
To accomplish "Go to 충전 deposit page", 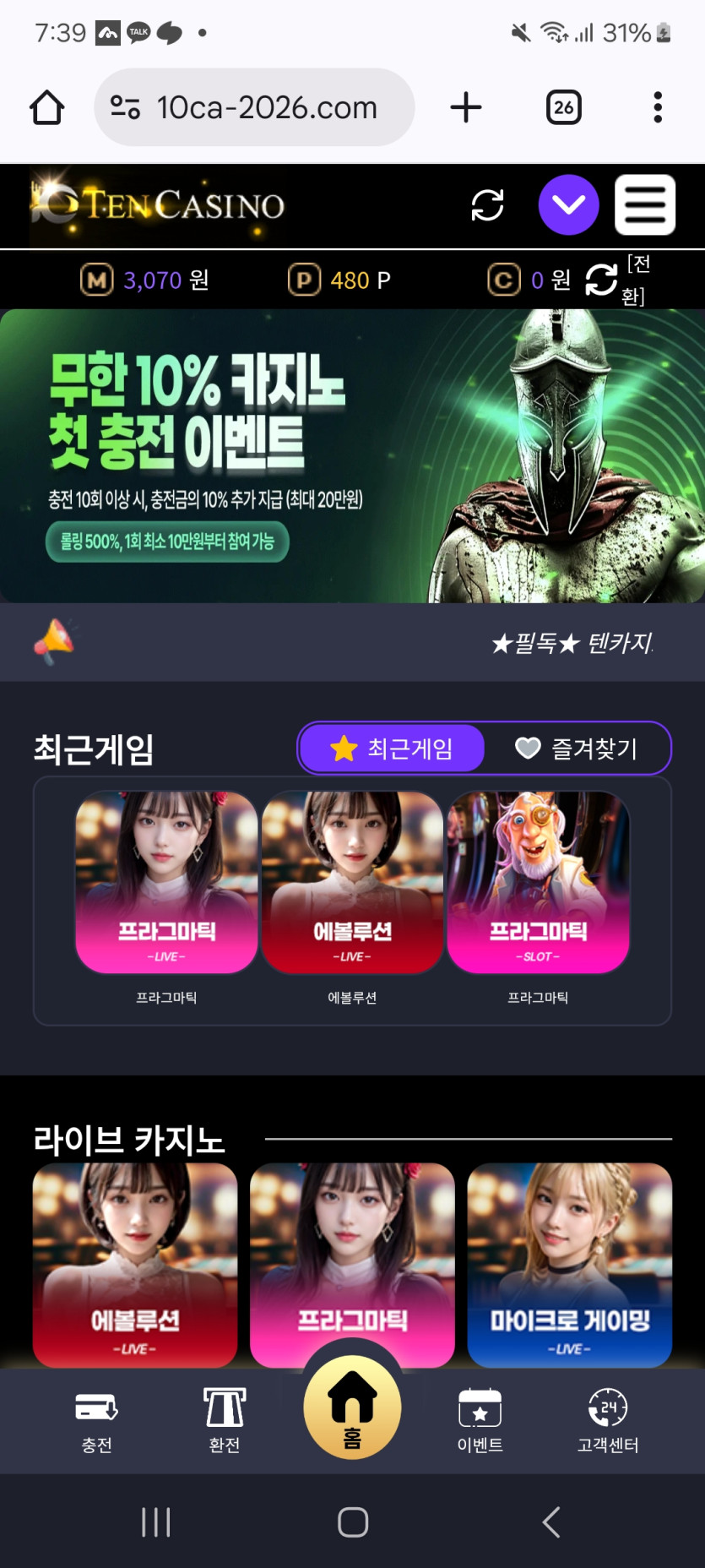I will coord(96,1422).
